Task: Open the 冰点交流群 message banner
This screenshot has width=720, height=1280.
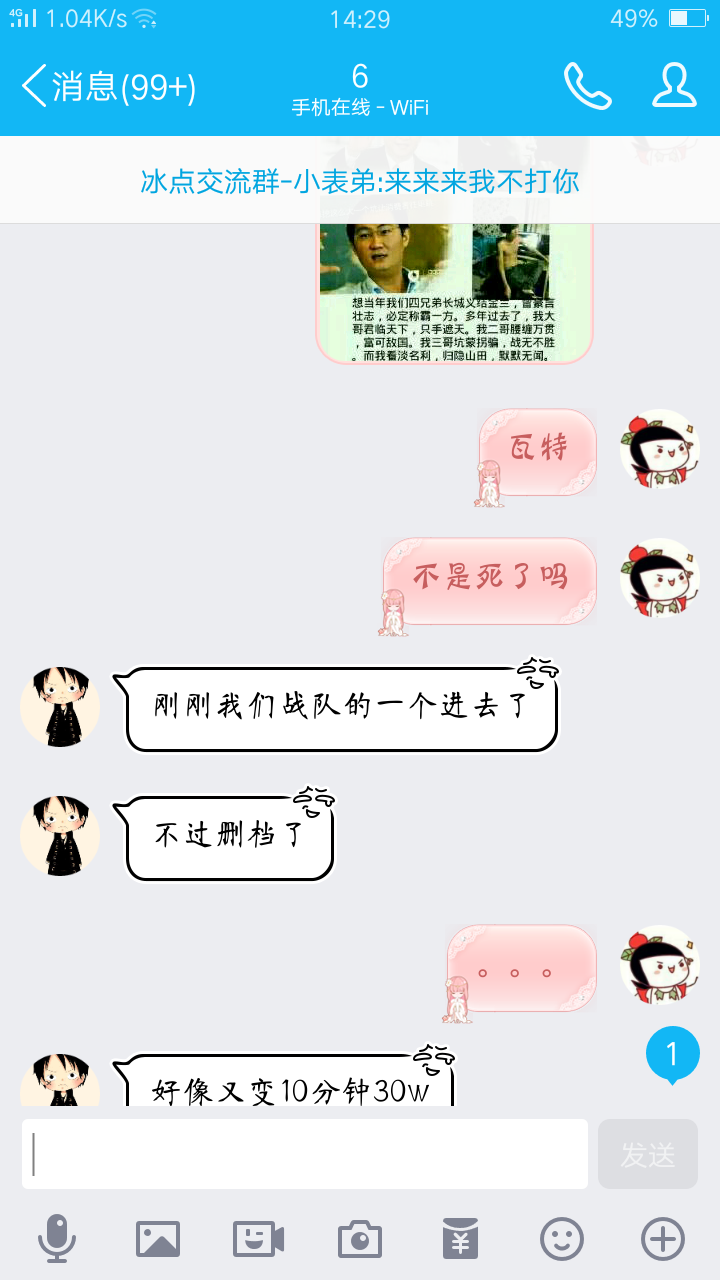Action: pos(360,181)
